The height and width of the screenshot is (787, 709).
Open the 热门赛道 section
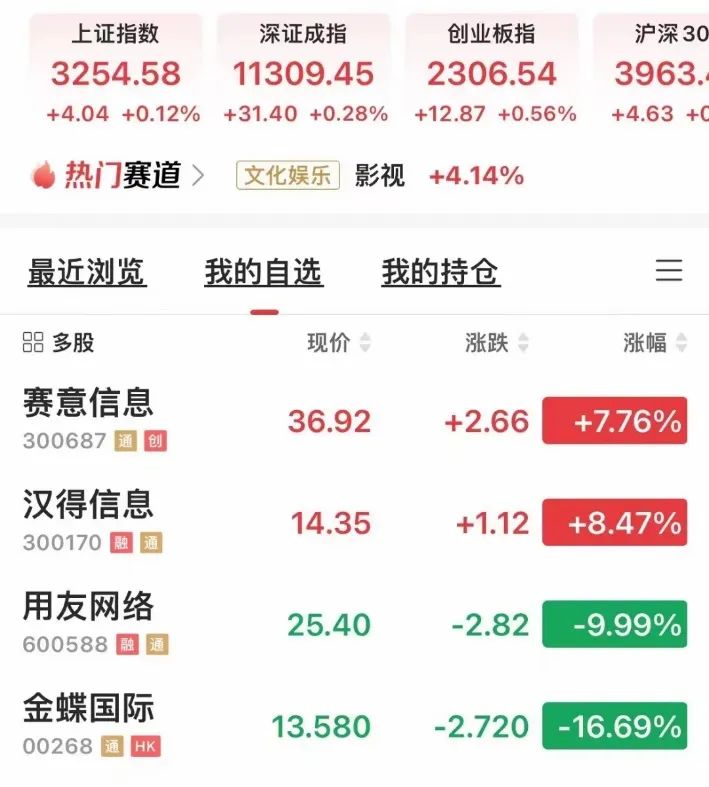click(118, 176)
